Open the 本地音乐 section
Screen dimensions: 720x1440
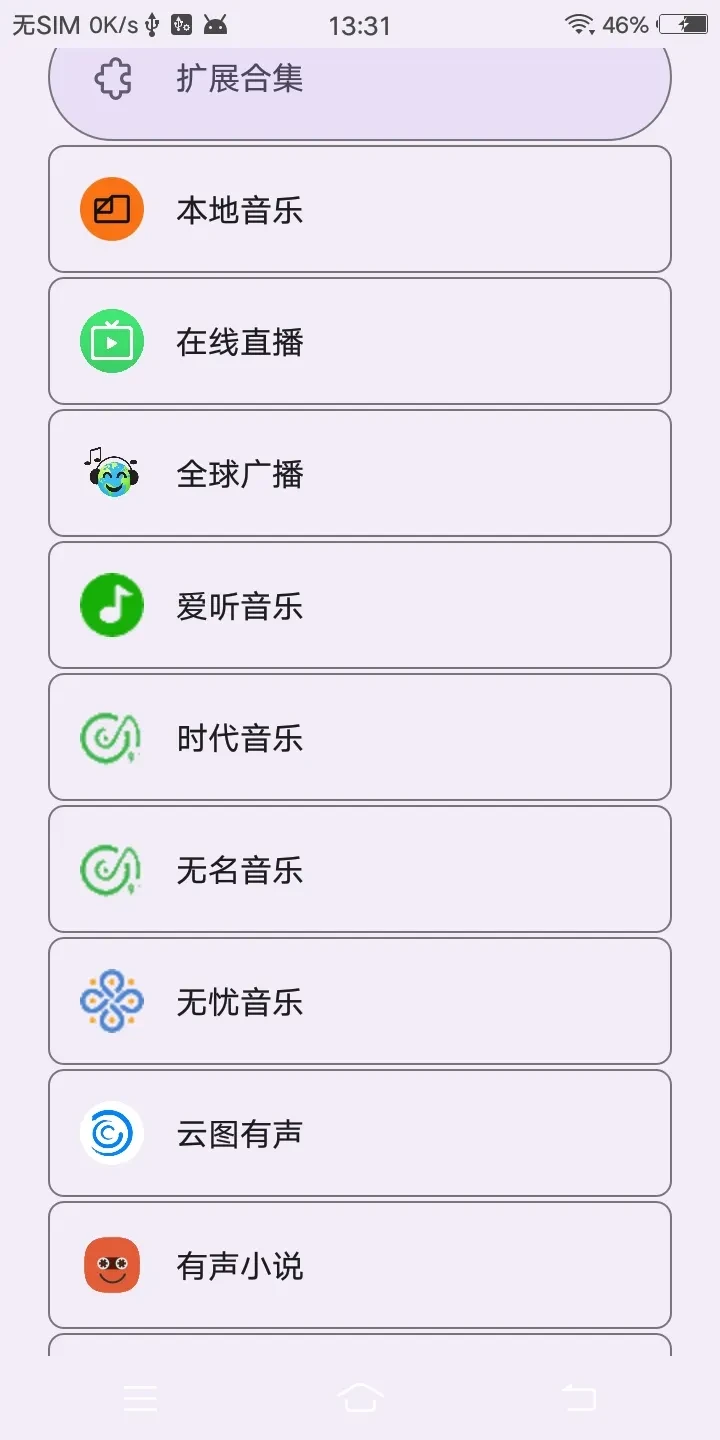tap(360, 209)
